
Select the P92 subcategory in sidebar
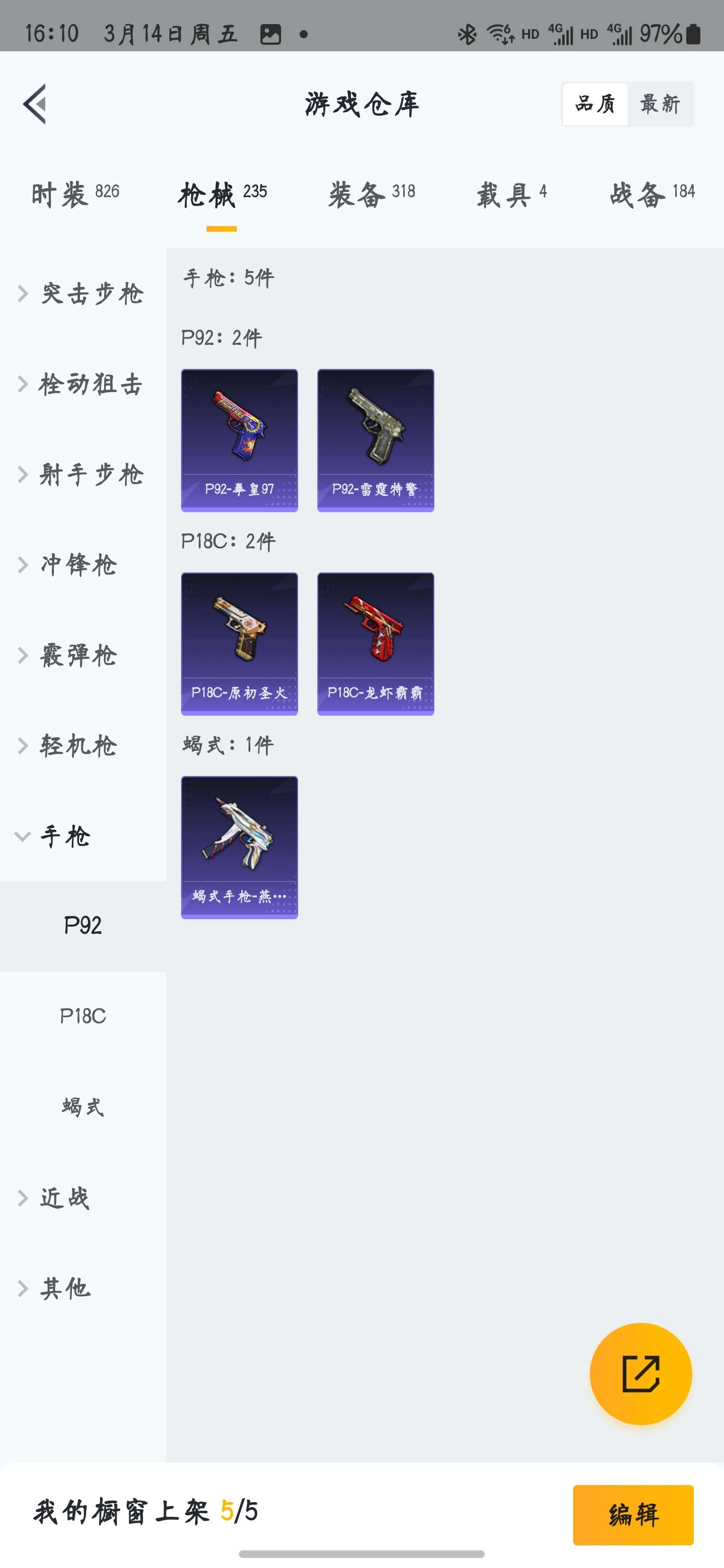[x=83, y=926]
